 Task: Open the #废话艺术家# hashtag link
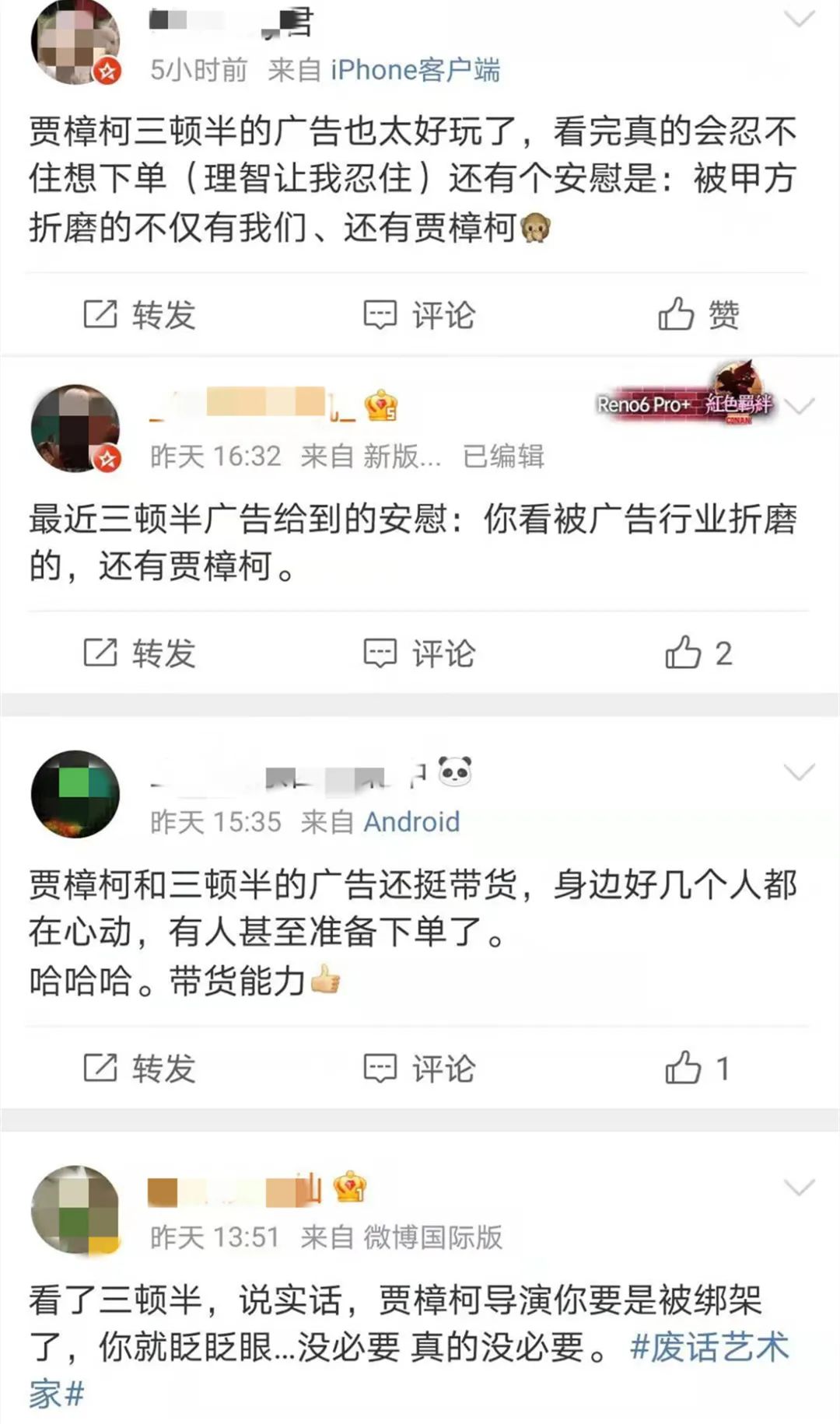410,1370
